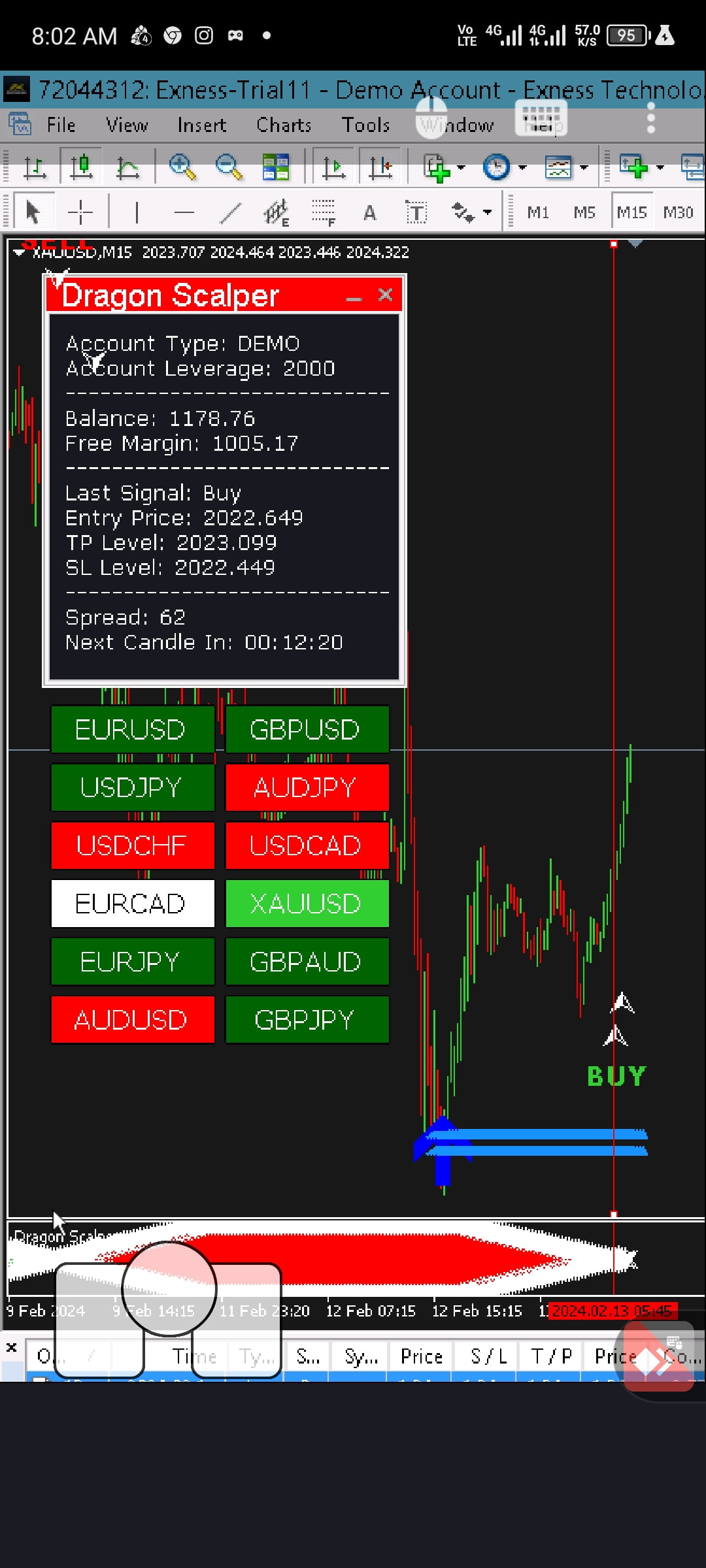The width and height of the screenshot is (706, 1568).
Task: Open the Charts menu
Action: [284, 125]
